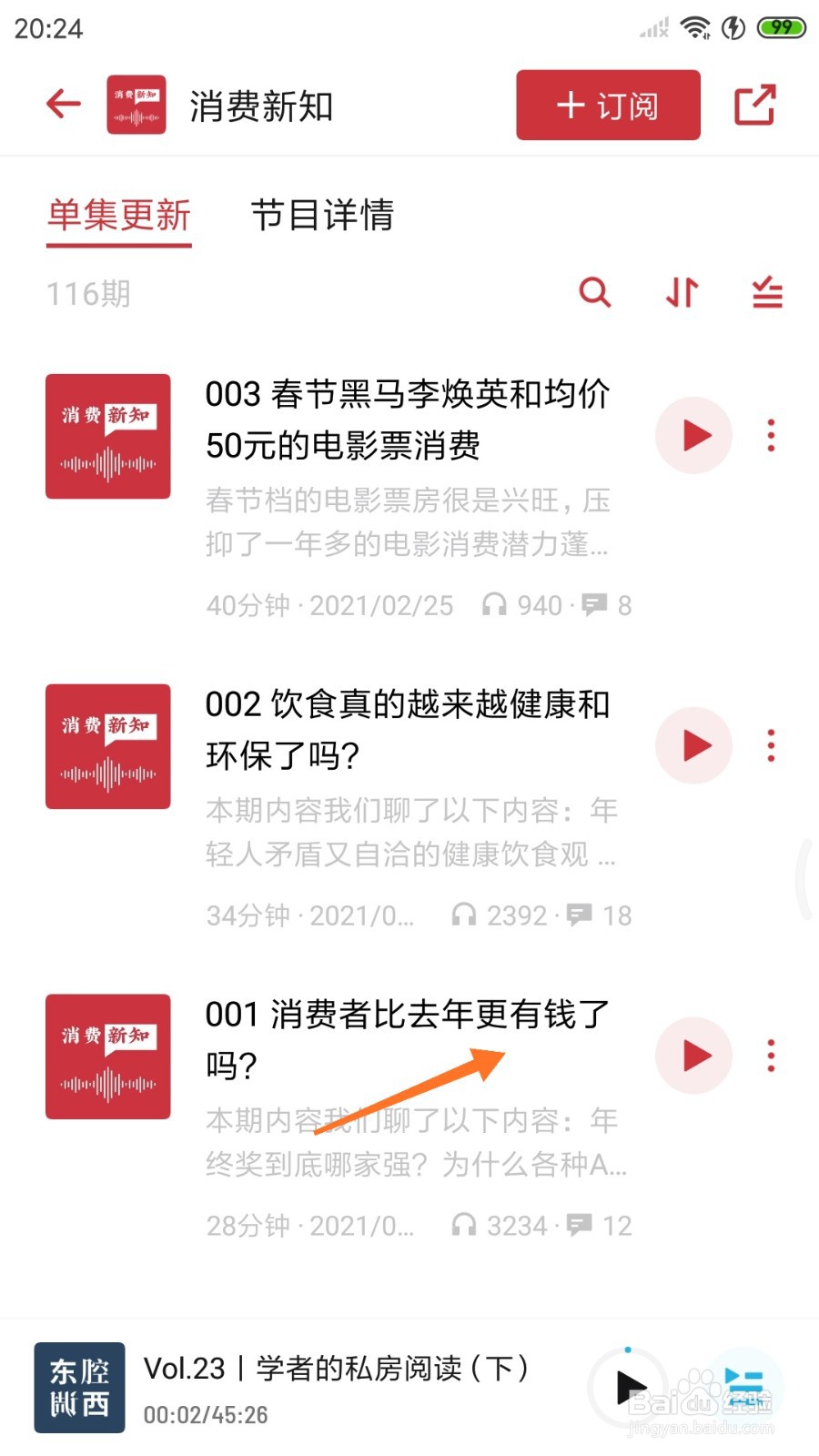This screenshot has width=819, height=1456.
Task: Play episode 001 消费者比去年更有钱了吗
Action: pos(694,1057)
